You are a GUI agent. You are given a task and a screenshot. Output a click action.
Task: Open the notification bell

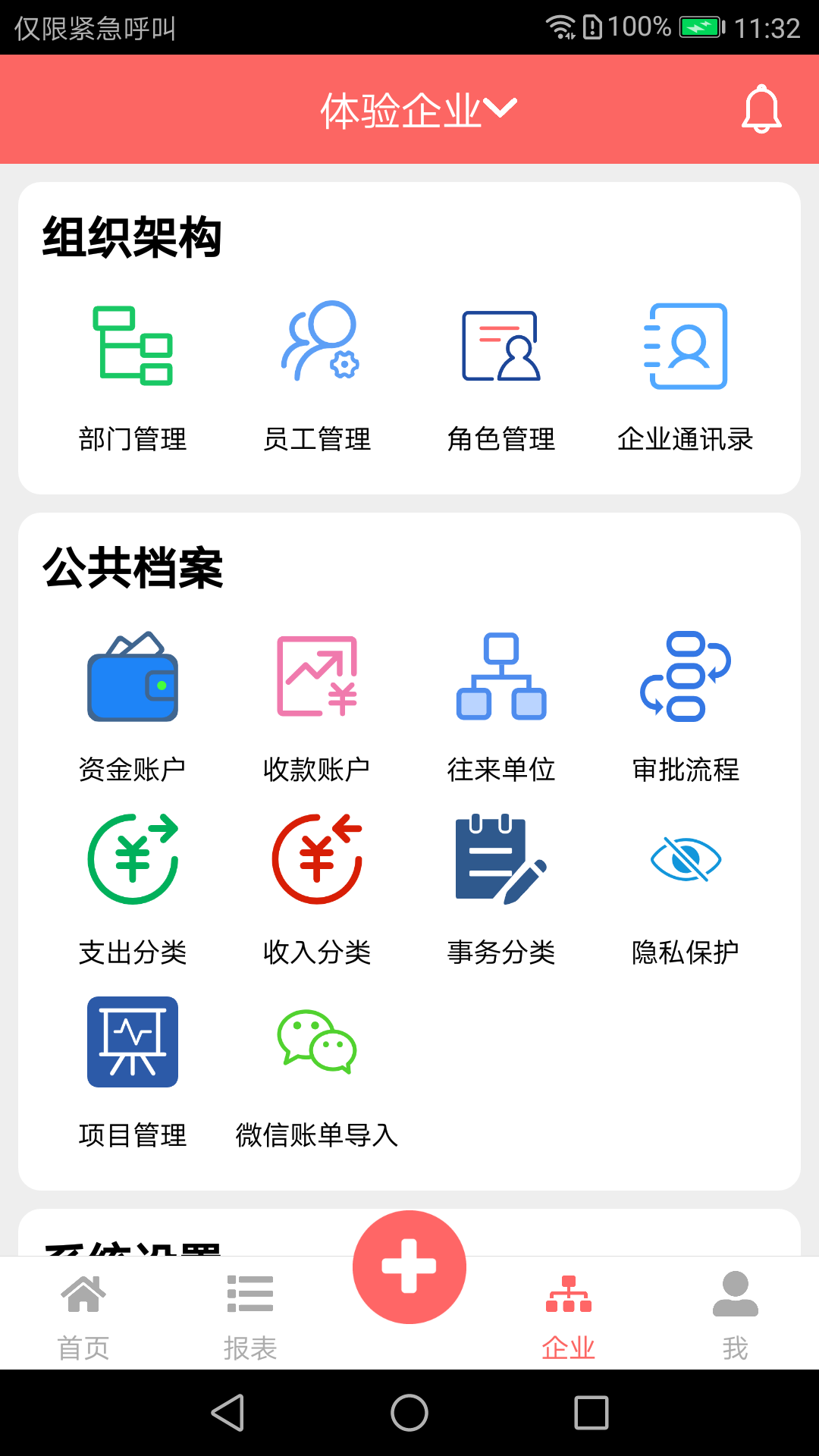762,109
